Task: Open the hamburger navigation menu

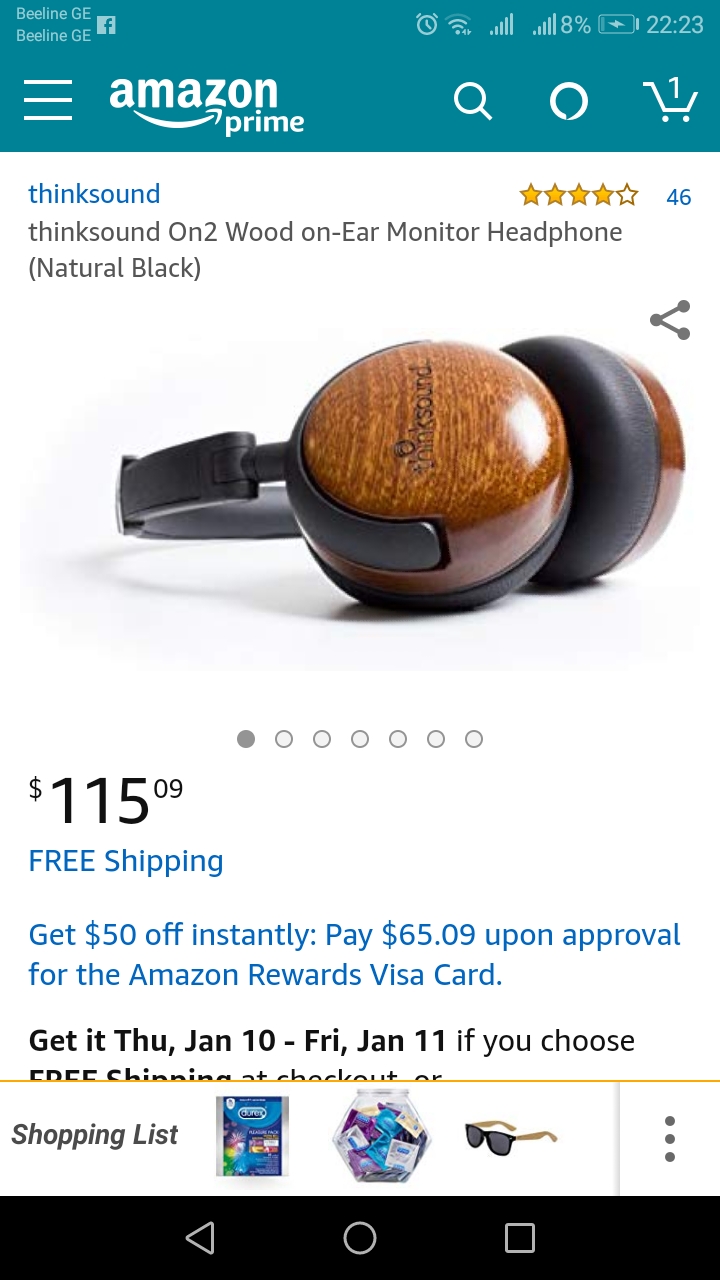Action: pyautogui.click(x=48, y=101)
